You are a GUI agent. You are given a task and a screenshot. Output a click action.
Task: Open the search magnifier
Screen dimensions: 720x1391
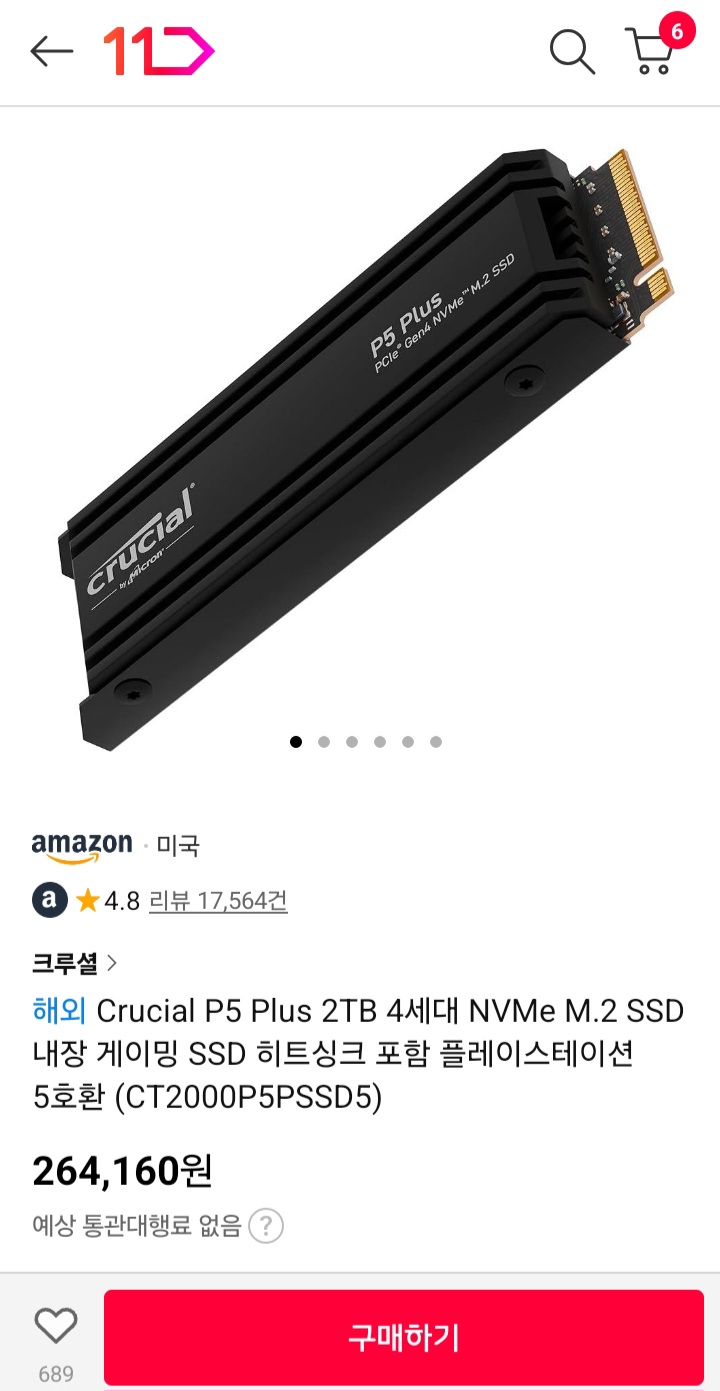point(572,51)
